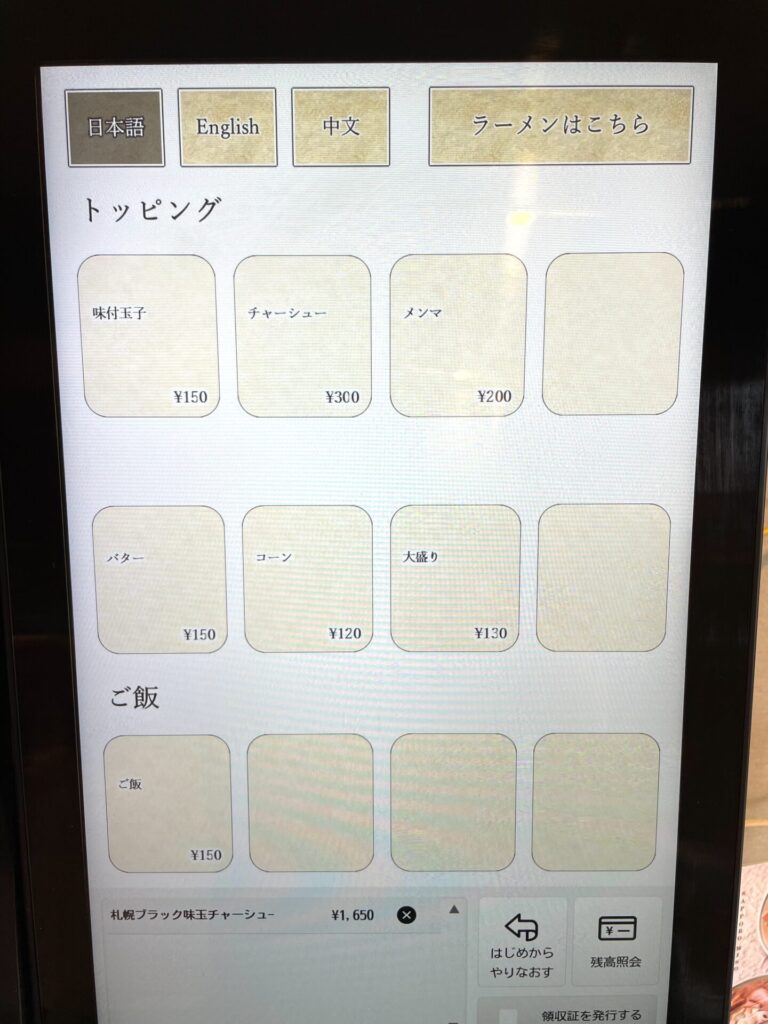This screenshot has height=1024, width=768.
Task: Add コーン topping for ¥120
Action: pyautogui.click(x=307, y=579)
